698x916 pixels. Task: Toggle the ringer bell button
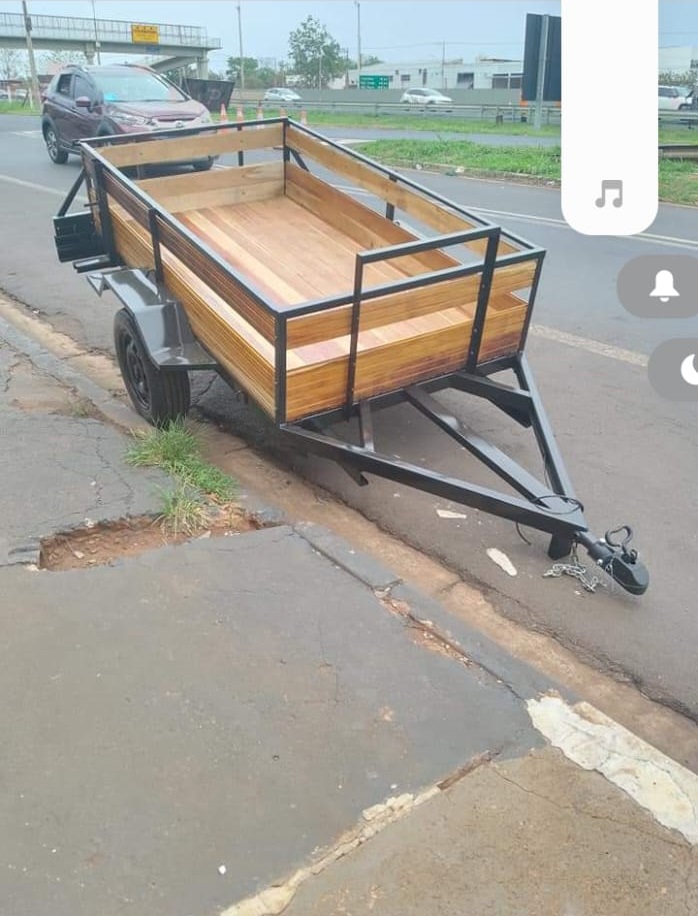click(x=663, y=286)
